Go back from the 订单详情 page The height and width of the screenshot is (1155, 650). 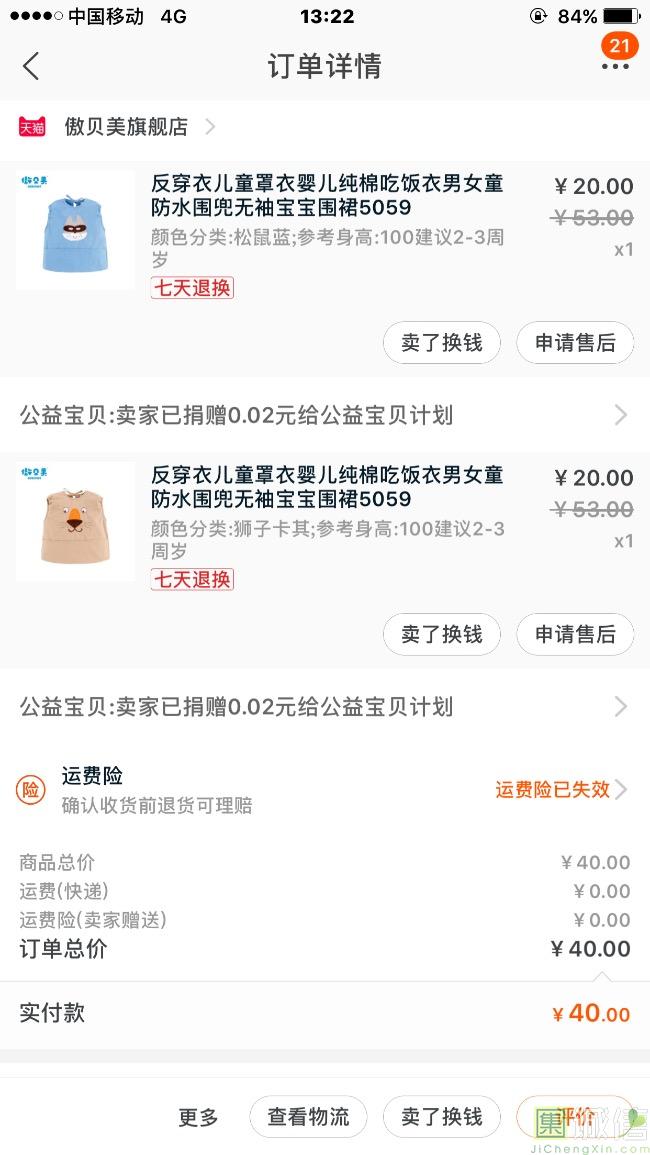coord(31,67)
